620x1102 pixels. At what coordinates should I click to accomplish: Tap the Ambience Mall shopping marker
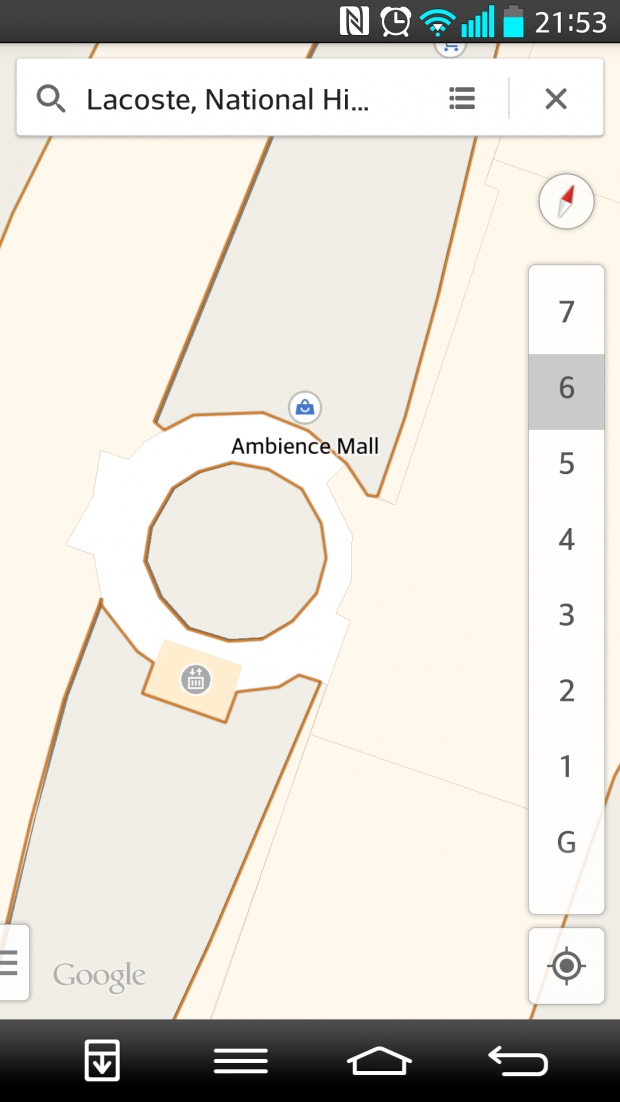click(305, 407)
